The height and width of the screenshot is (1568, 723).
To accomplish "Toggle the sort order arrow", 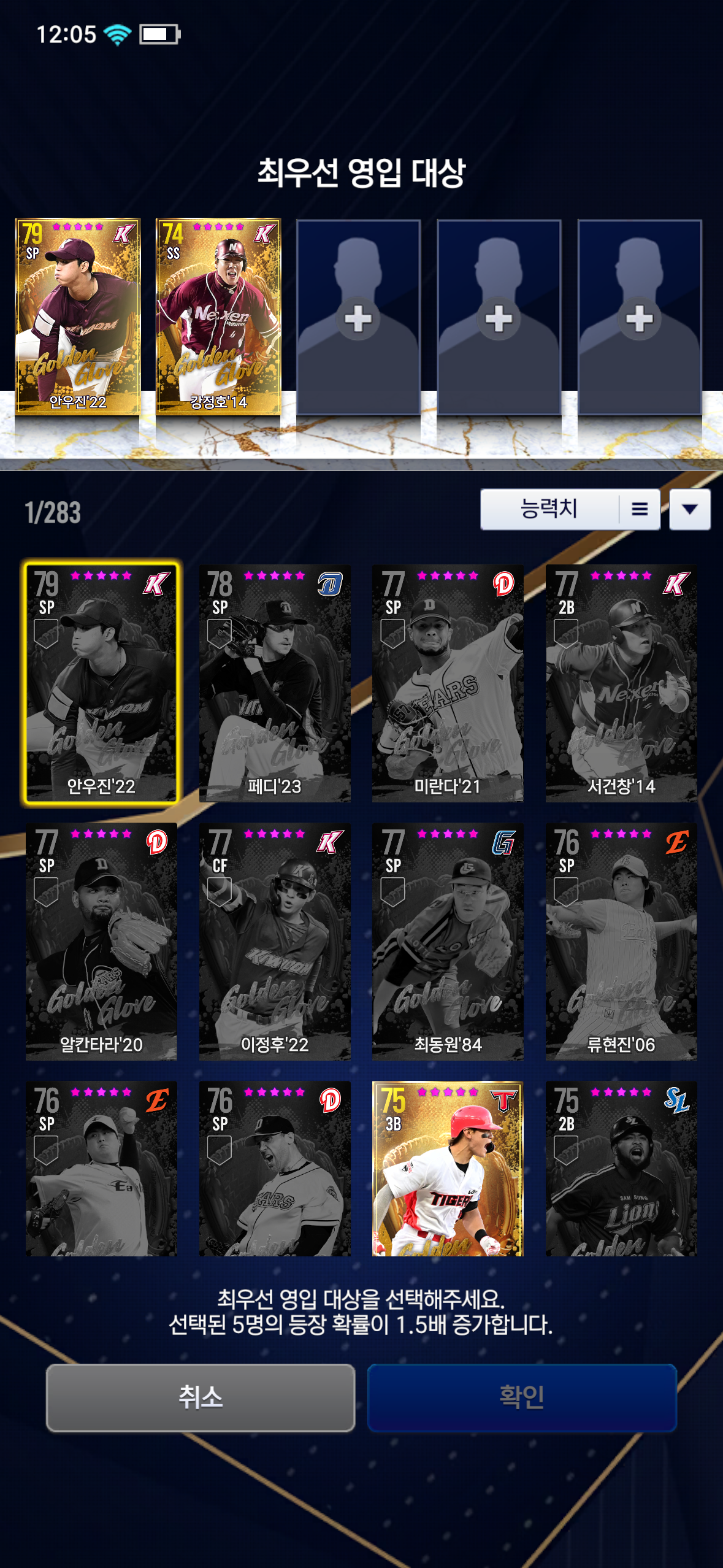I will [x=690, y=509].
